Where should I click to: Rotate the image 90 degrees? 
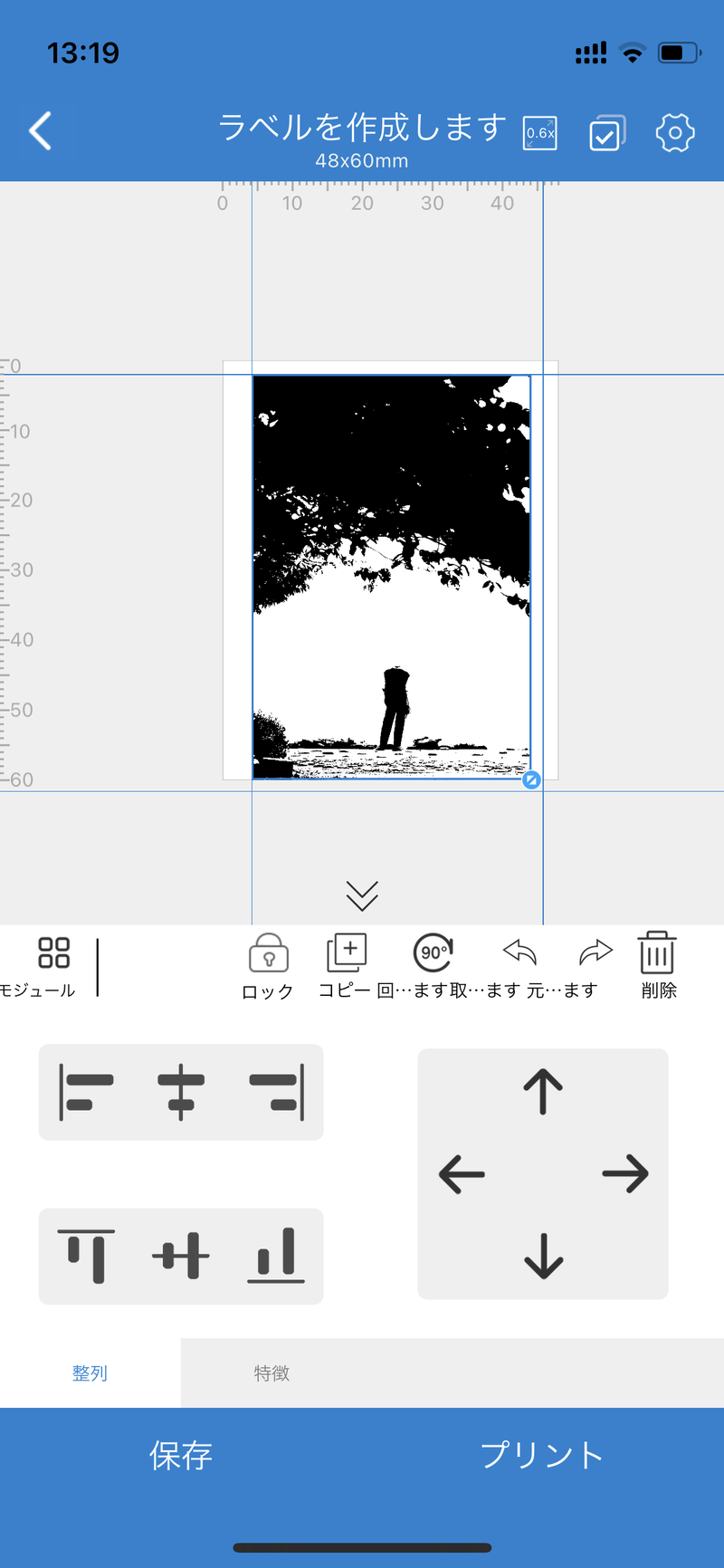[433, 967]
